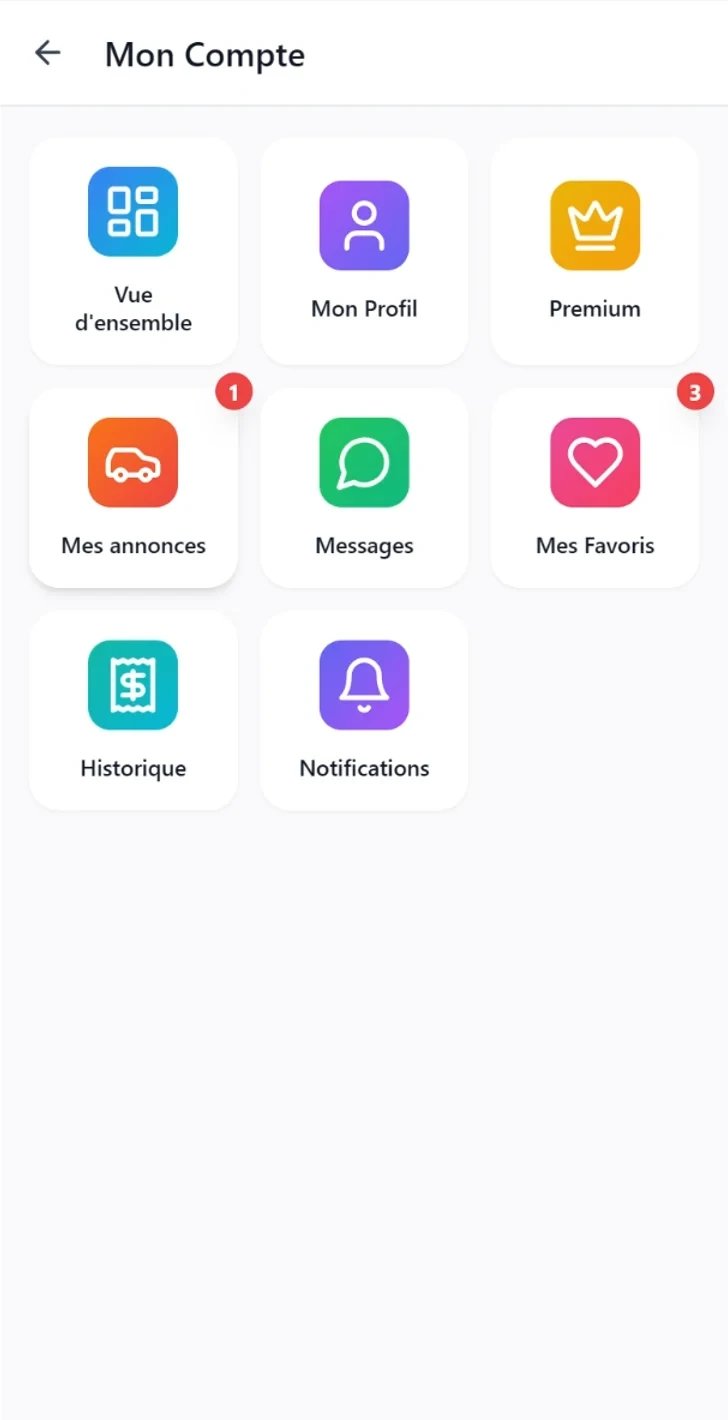Select the Messages chat bubble icon
This screenshot has width=728, height=1420.
tap(364, 462)
